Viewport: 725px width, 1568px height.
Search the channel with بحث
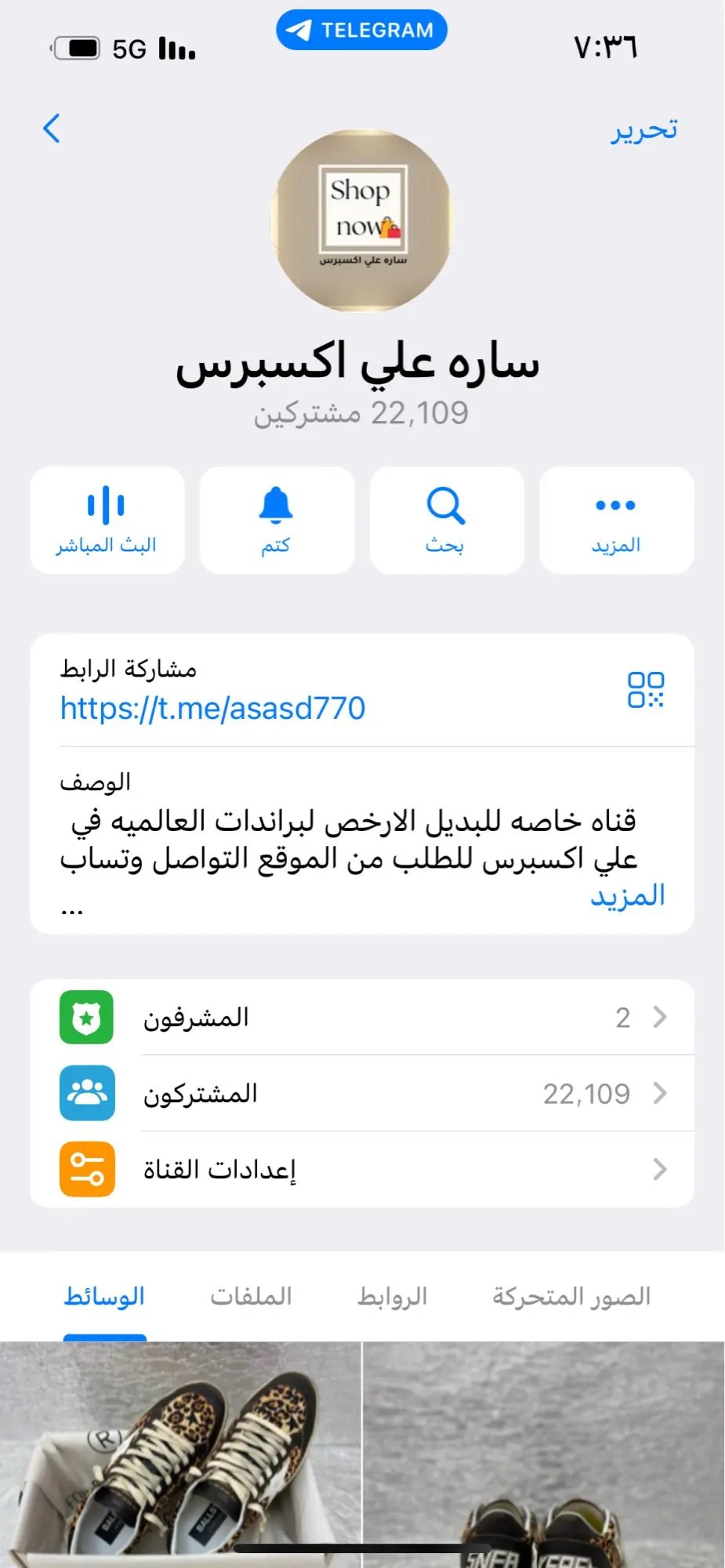click(x=446, y=521)
